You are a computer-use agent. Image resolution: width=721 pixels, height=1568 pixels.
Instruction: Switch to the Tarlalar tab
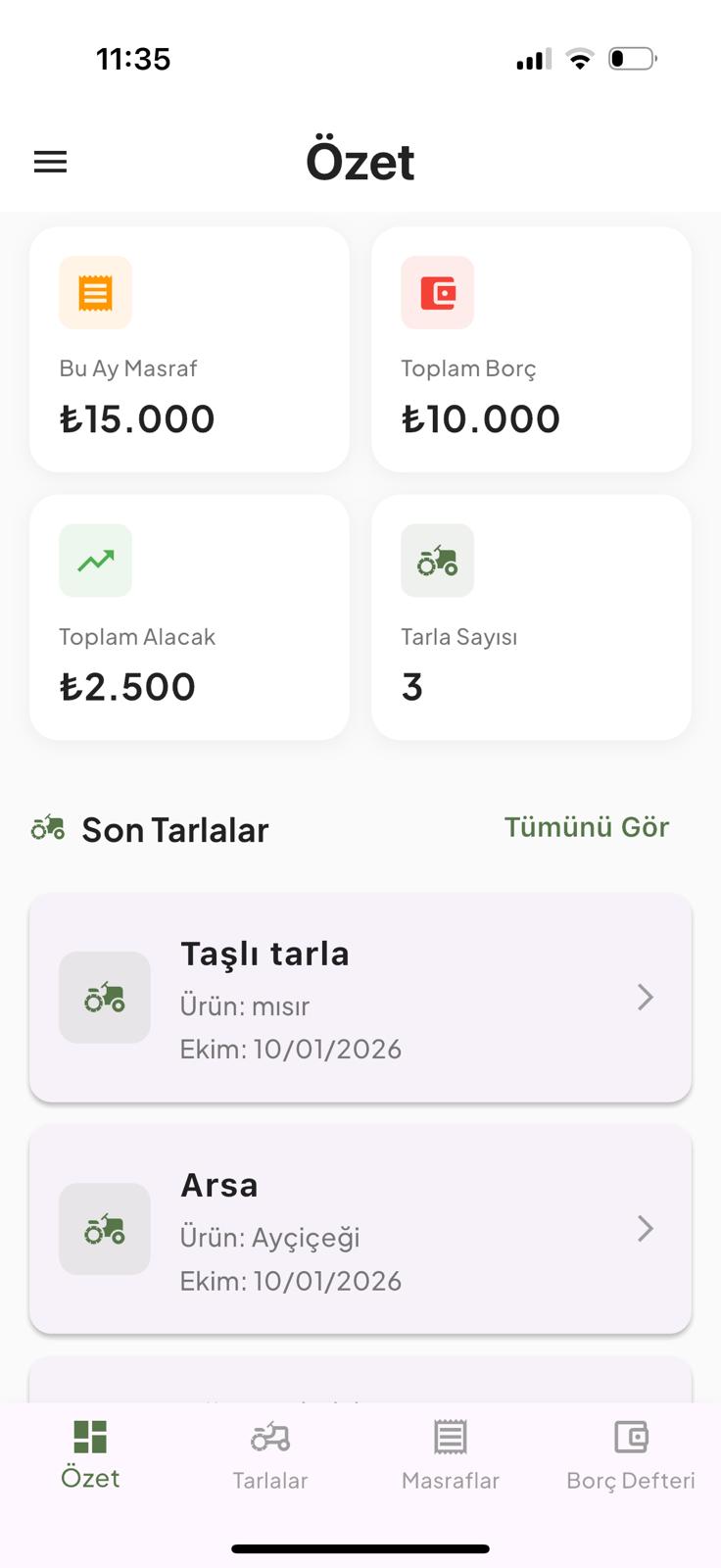pos(268,1453)
